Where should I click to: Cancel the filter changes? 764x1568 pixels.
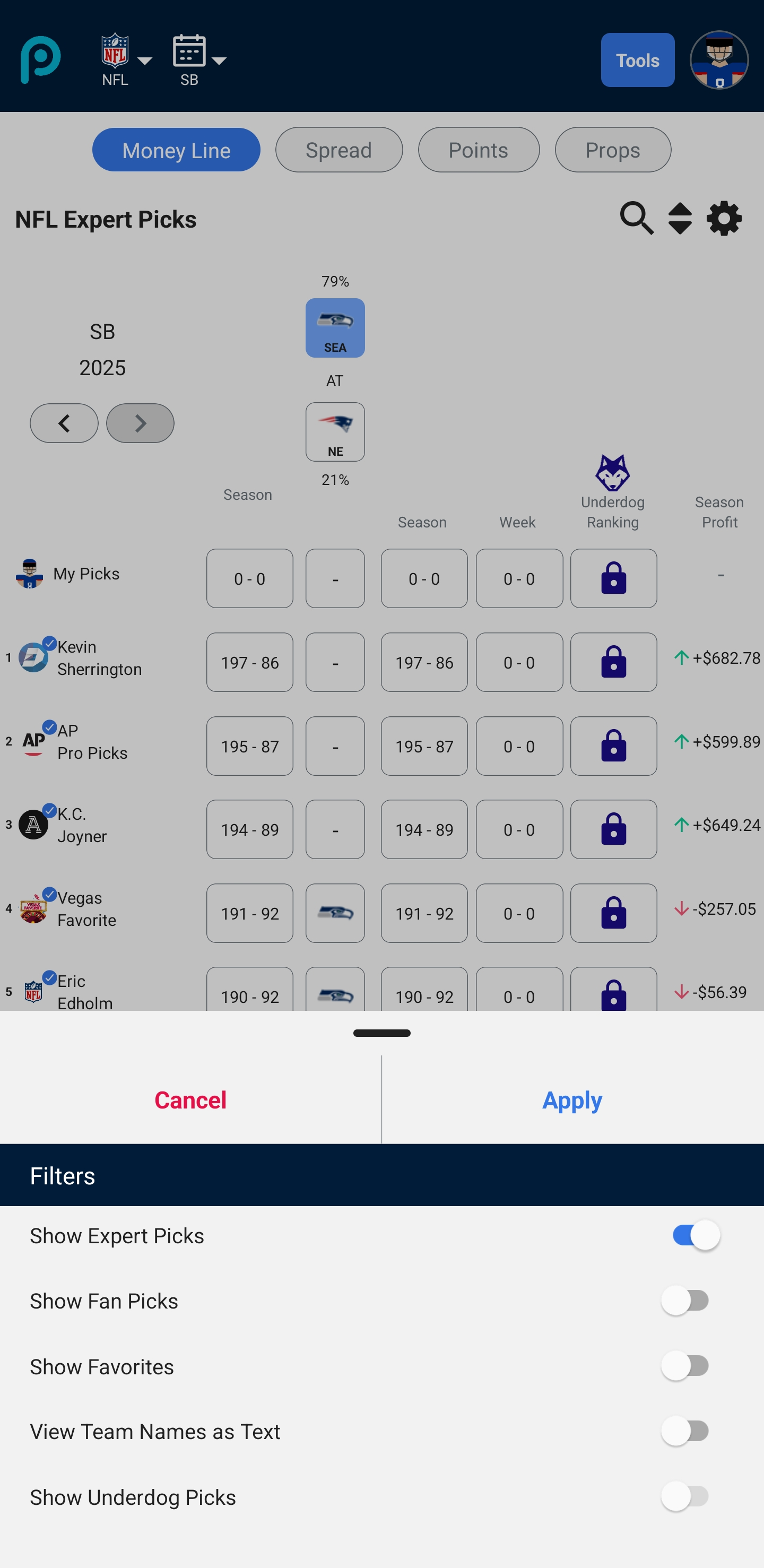pyautogui.click(x=190, y=1100)
